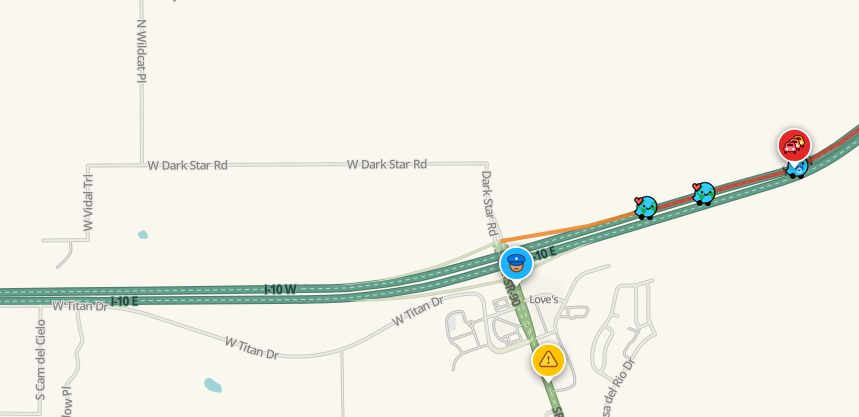View the red traffic jam report
The width and height of the screenshot is (859, 417).
(794, 146)
